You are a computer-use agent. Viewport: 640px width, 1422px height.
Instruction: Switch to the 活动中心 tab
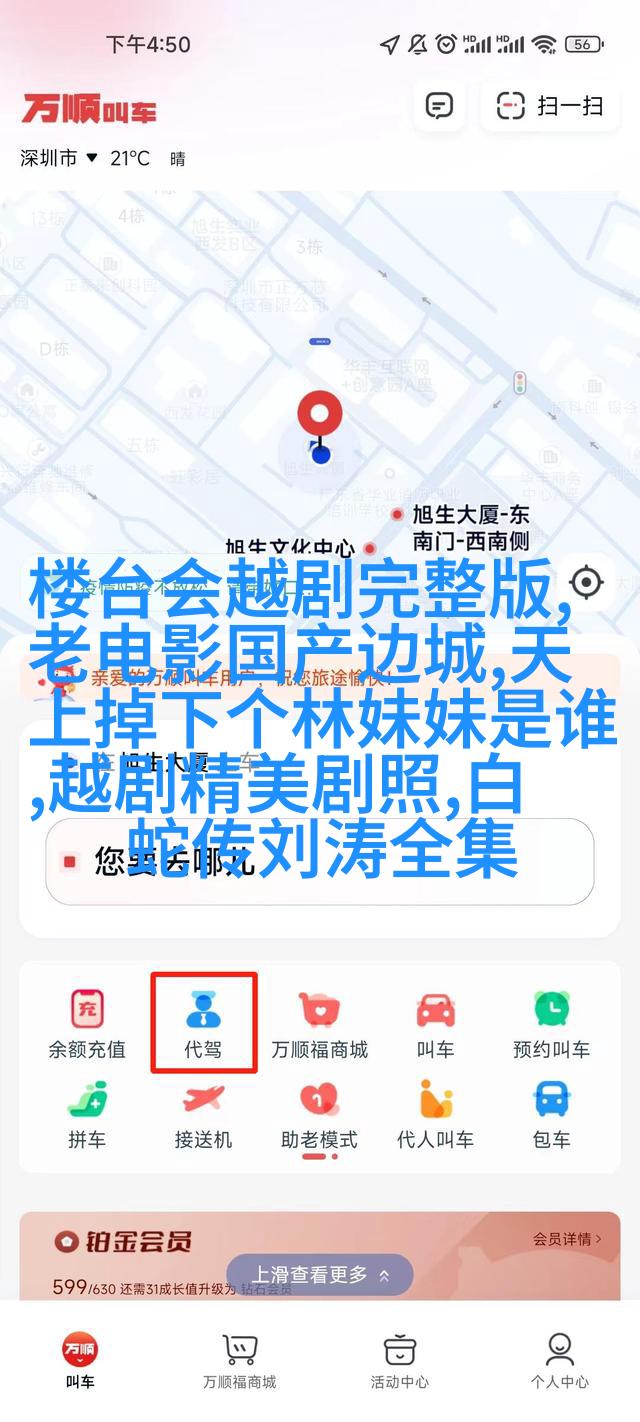point(399,1362)
